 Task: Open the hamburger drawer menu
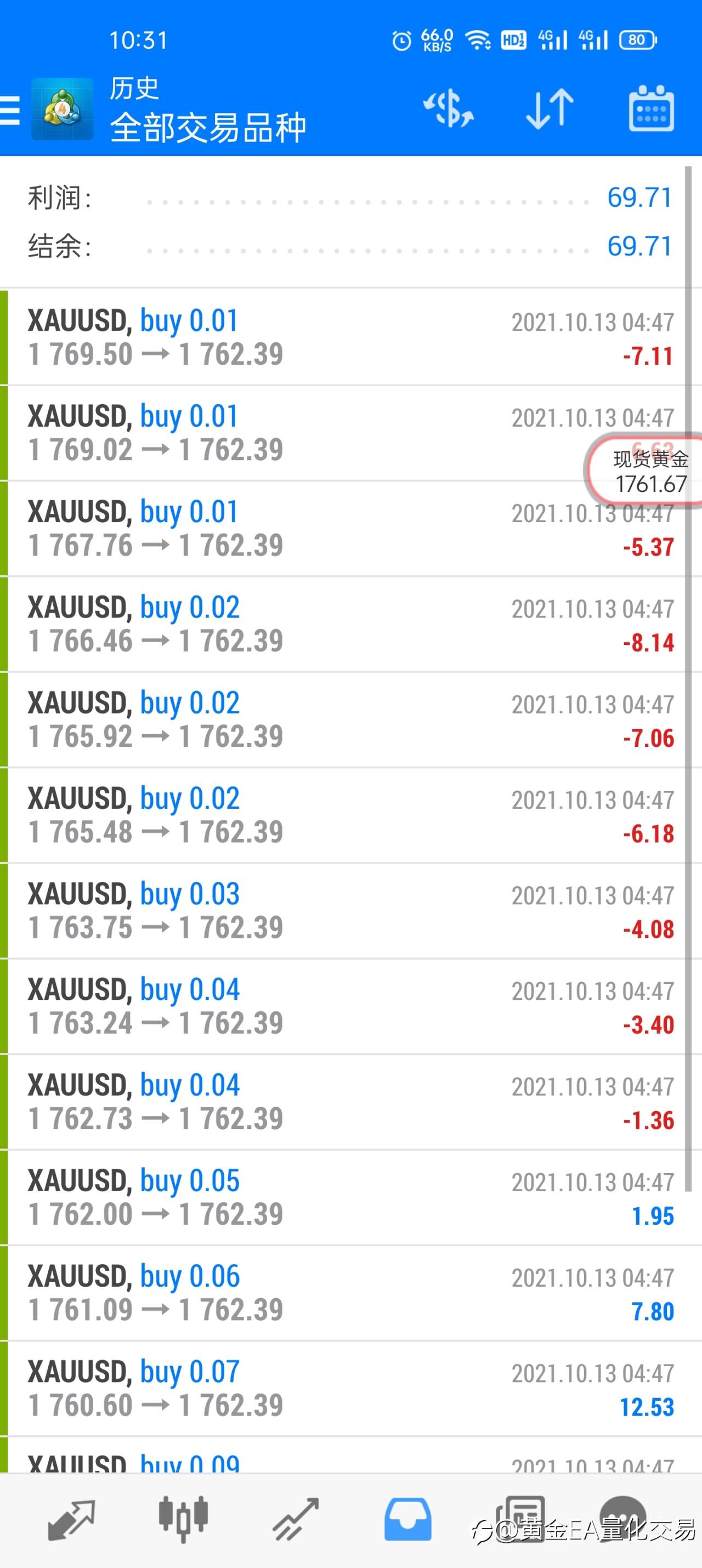point(10,110)
